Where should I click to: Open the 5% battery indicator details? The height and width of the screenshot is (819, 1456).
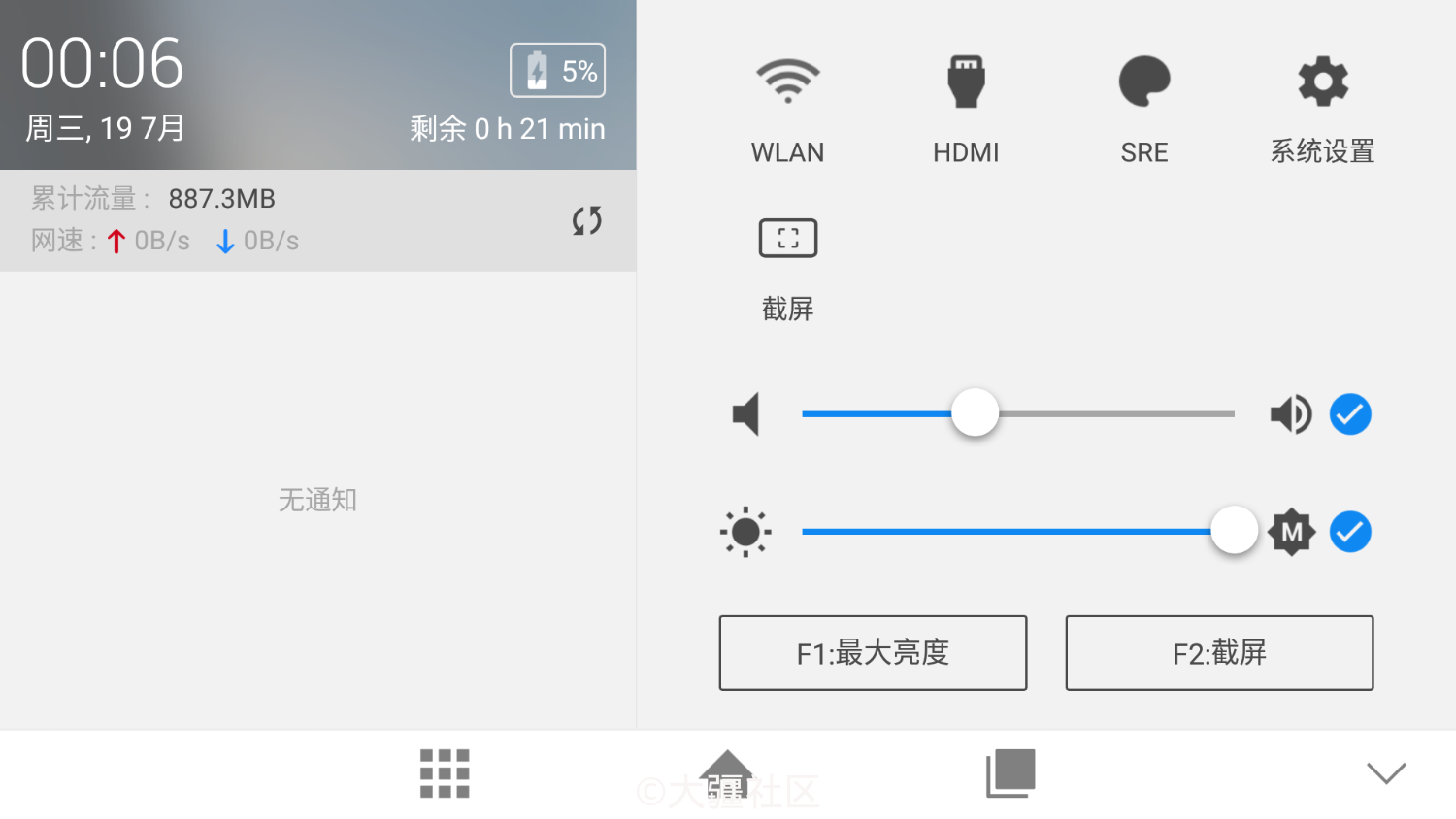pyautogui.click(x=557, y=71)
